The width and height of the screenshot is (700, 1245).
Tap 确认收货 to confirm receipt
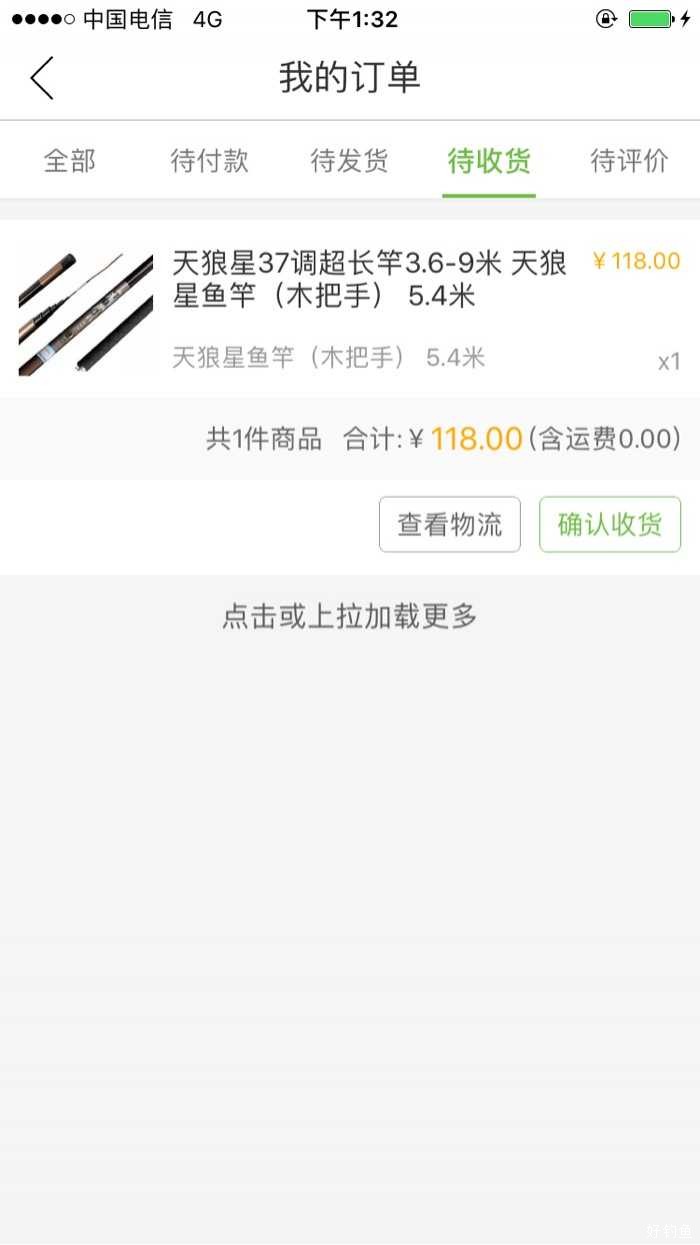pyautogui.click(x=610, y=525)
